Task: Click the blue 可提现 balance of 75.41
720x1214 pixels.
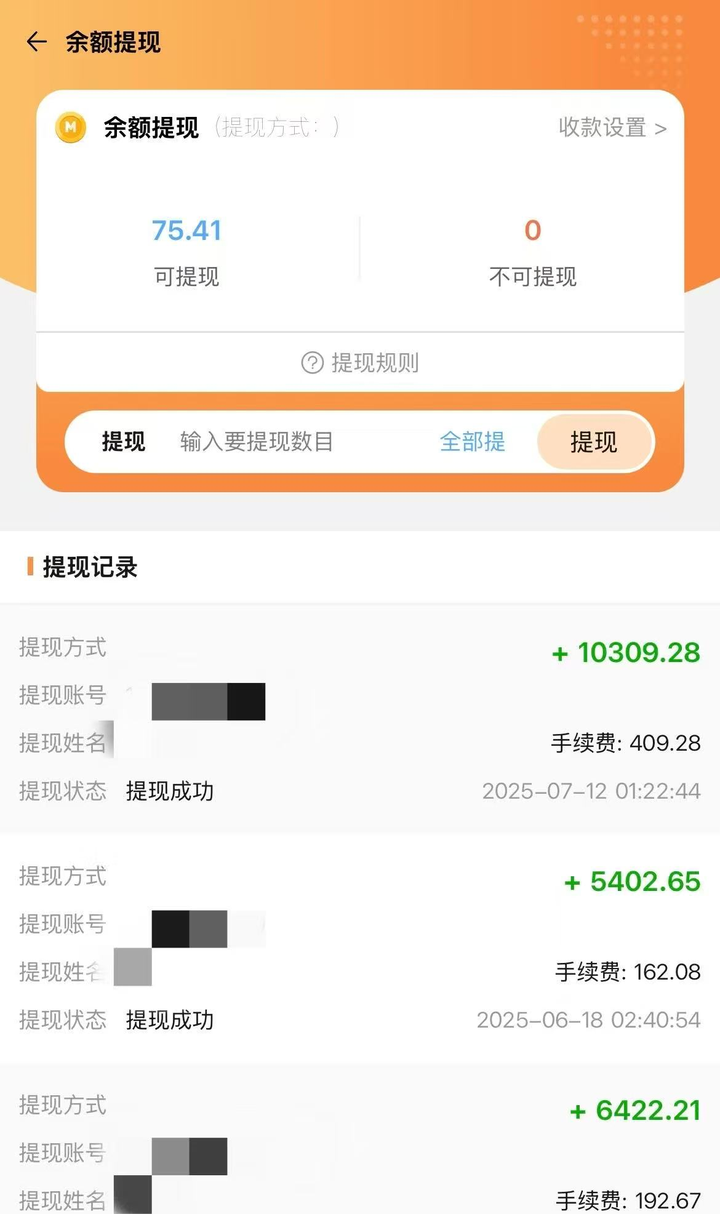Action: (186, 231)
